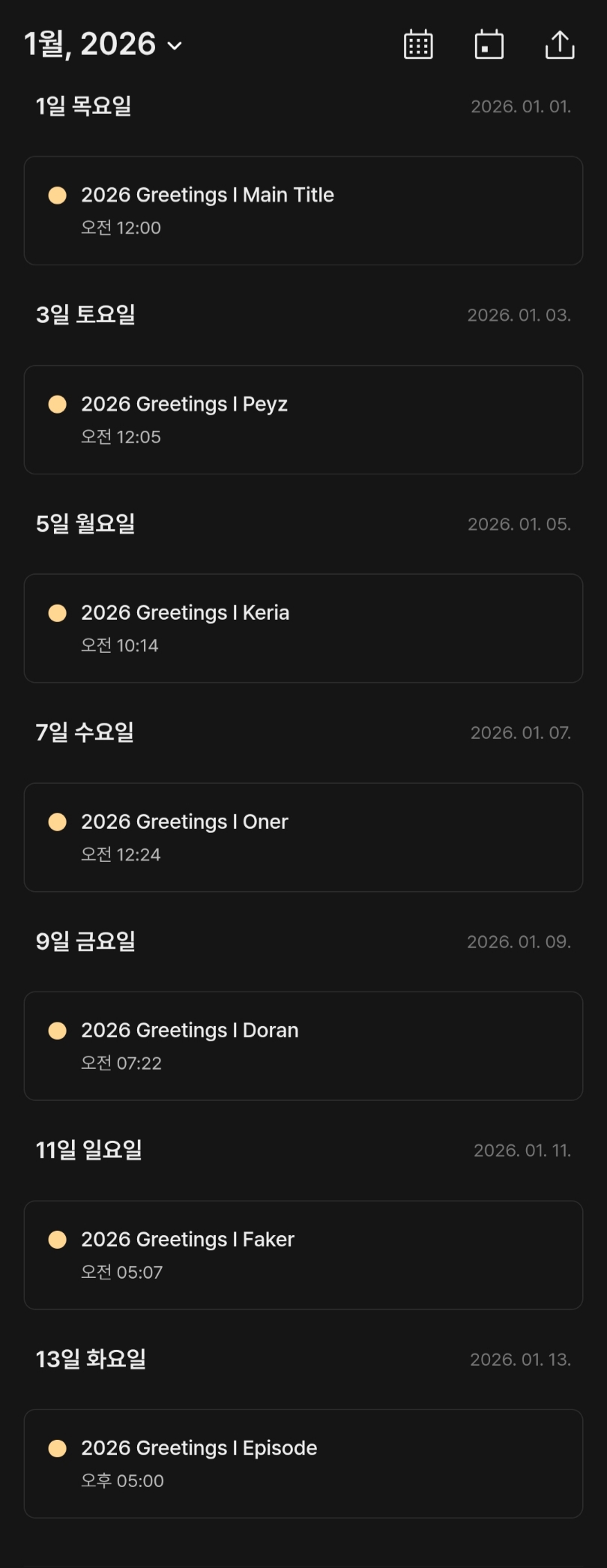607x1568 pixels.
Task: View details for 2026 Greetings Faker
Action: pyautogui.click(x=303, y=1255)
